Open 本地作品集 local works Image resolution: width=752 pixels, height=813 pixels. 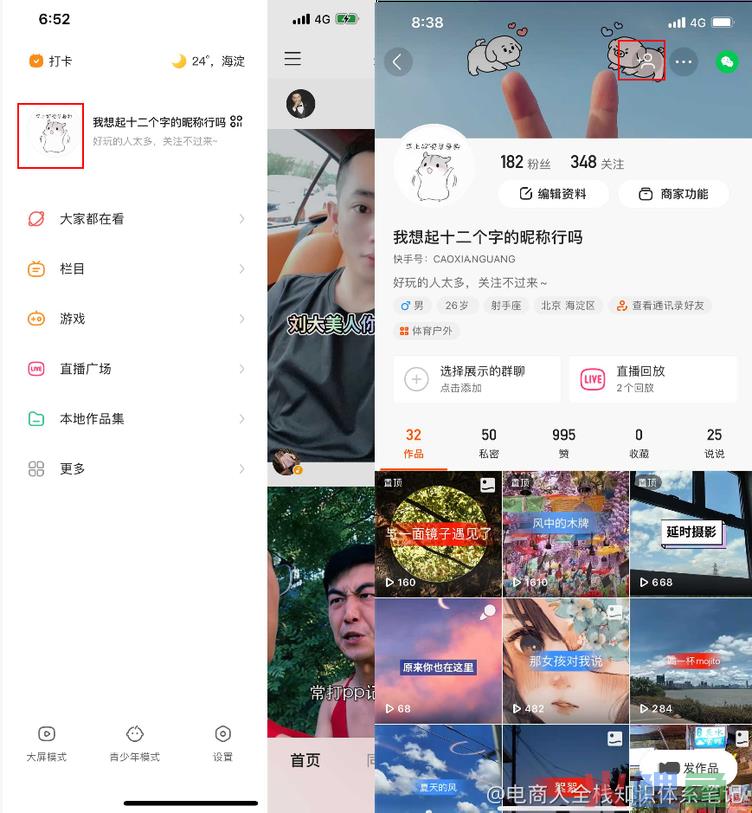pyautogui.click(x=92, y=419)
